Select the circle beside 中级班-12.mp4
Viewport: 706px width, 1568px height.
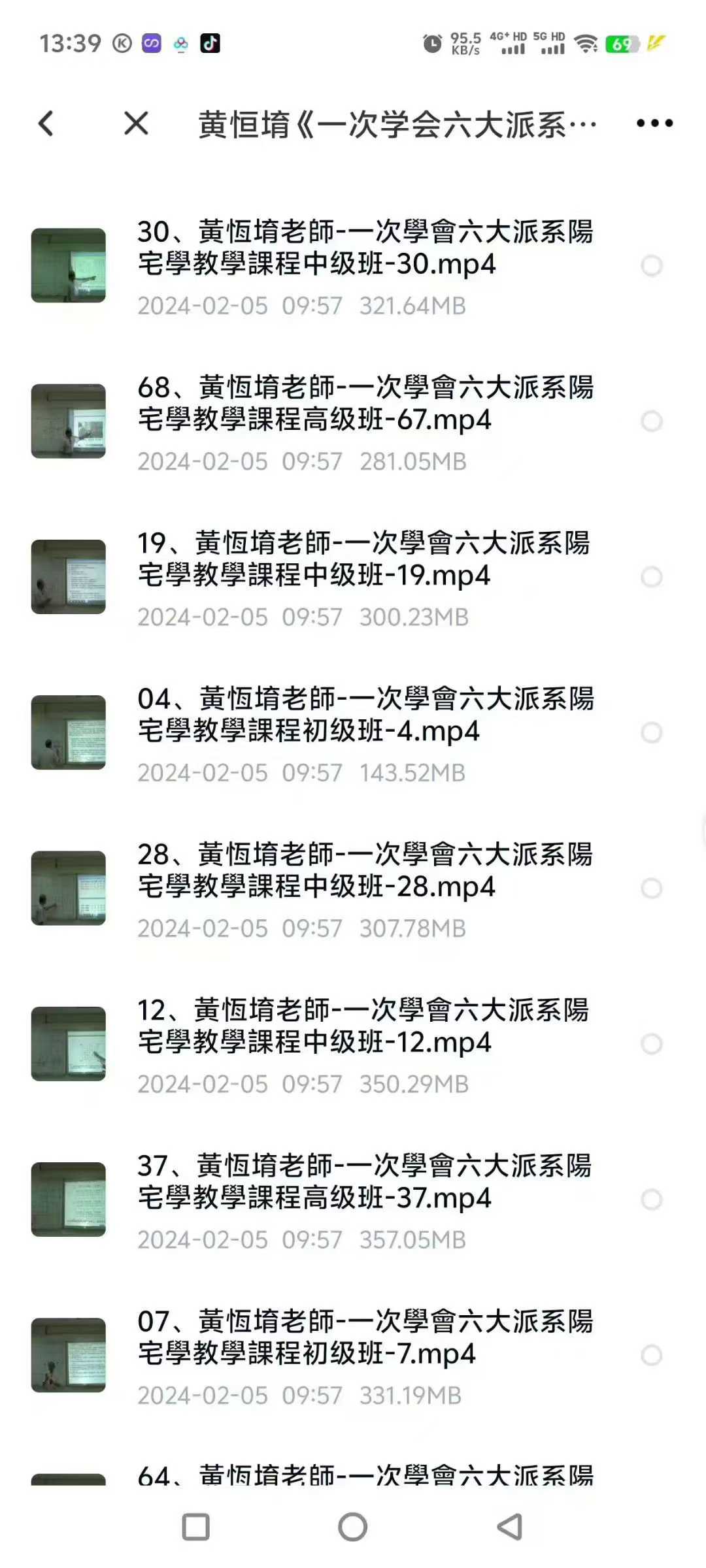[652, 1044]
